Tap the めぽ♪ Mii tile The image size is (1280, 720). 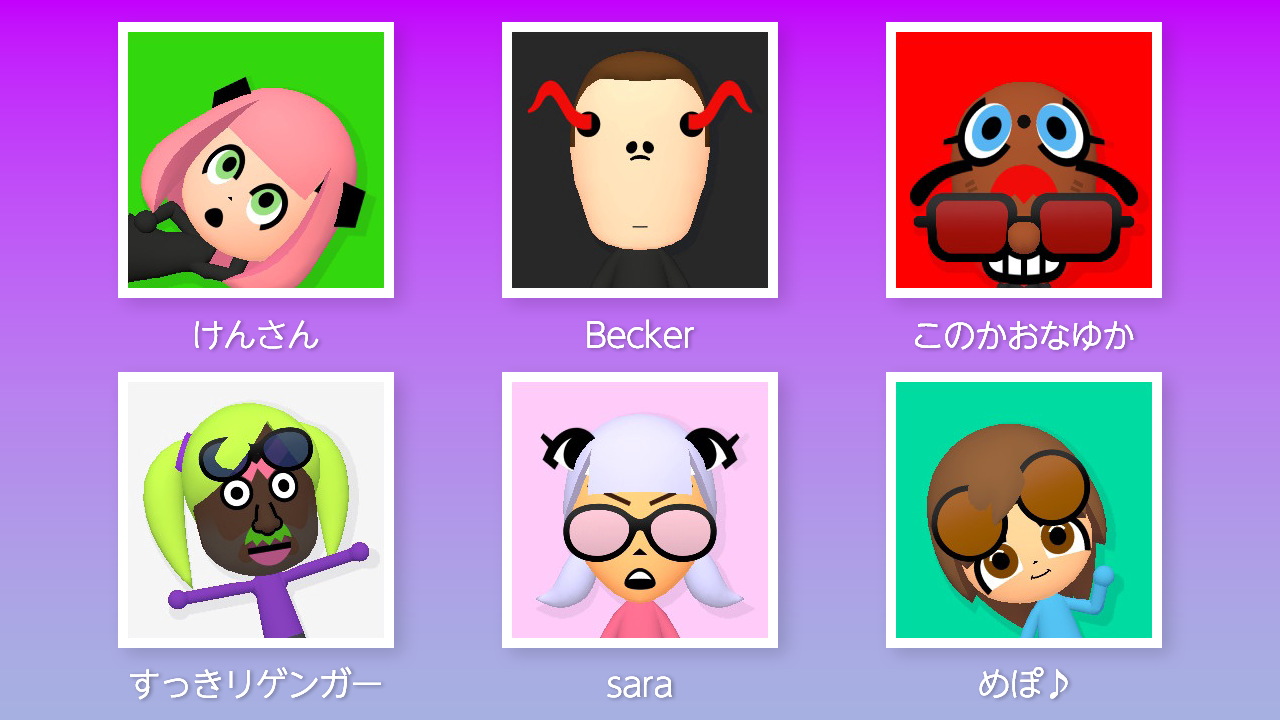(x=1024, y=510)
